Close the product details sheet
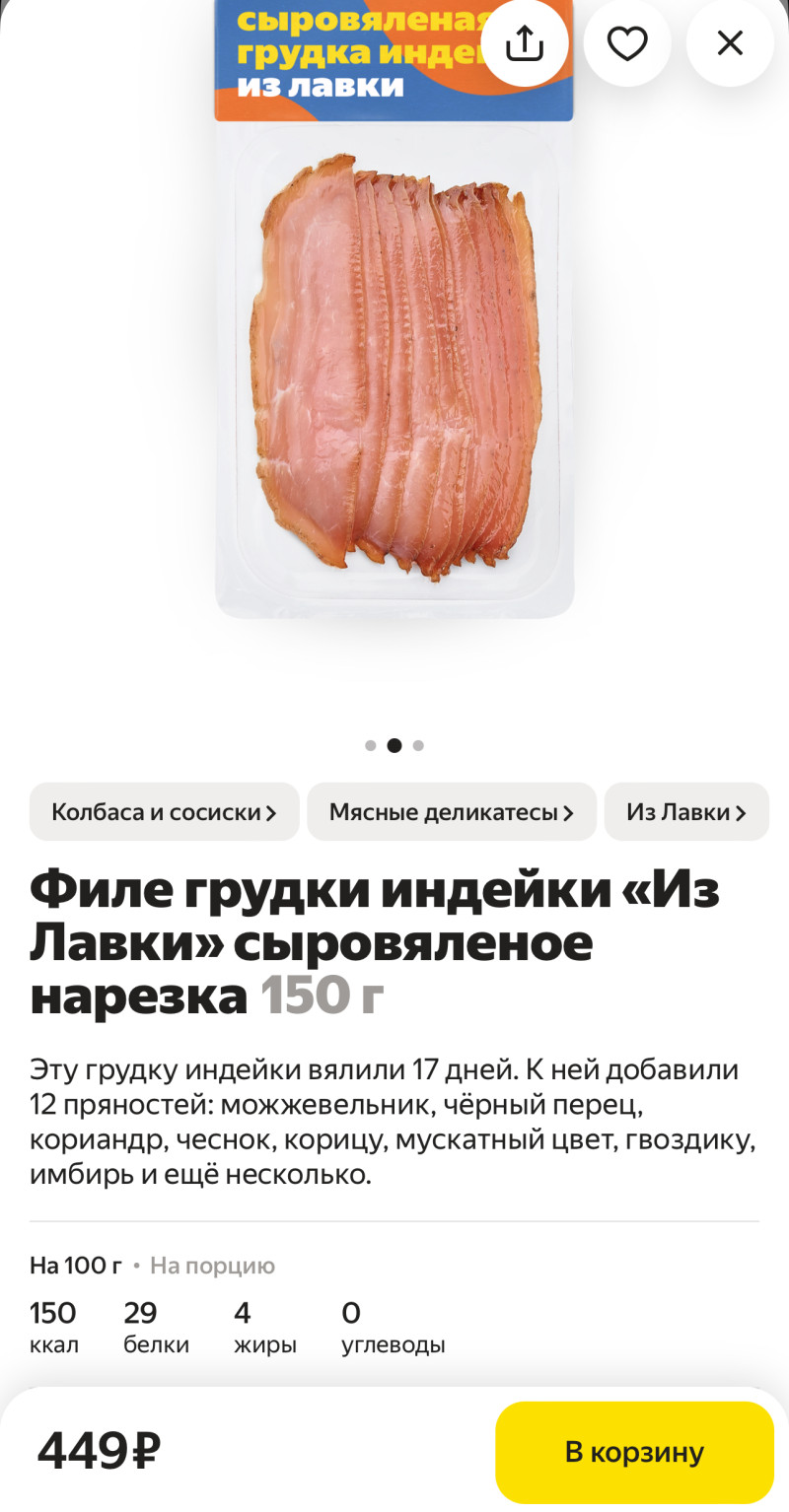The height and width of the screenshot is (1512, 789). 730,43
